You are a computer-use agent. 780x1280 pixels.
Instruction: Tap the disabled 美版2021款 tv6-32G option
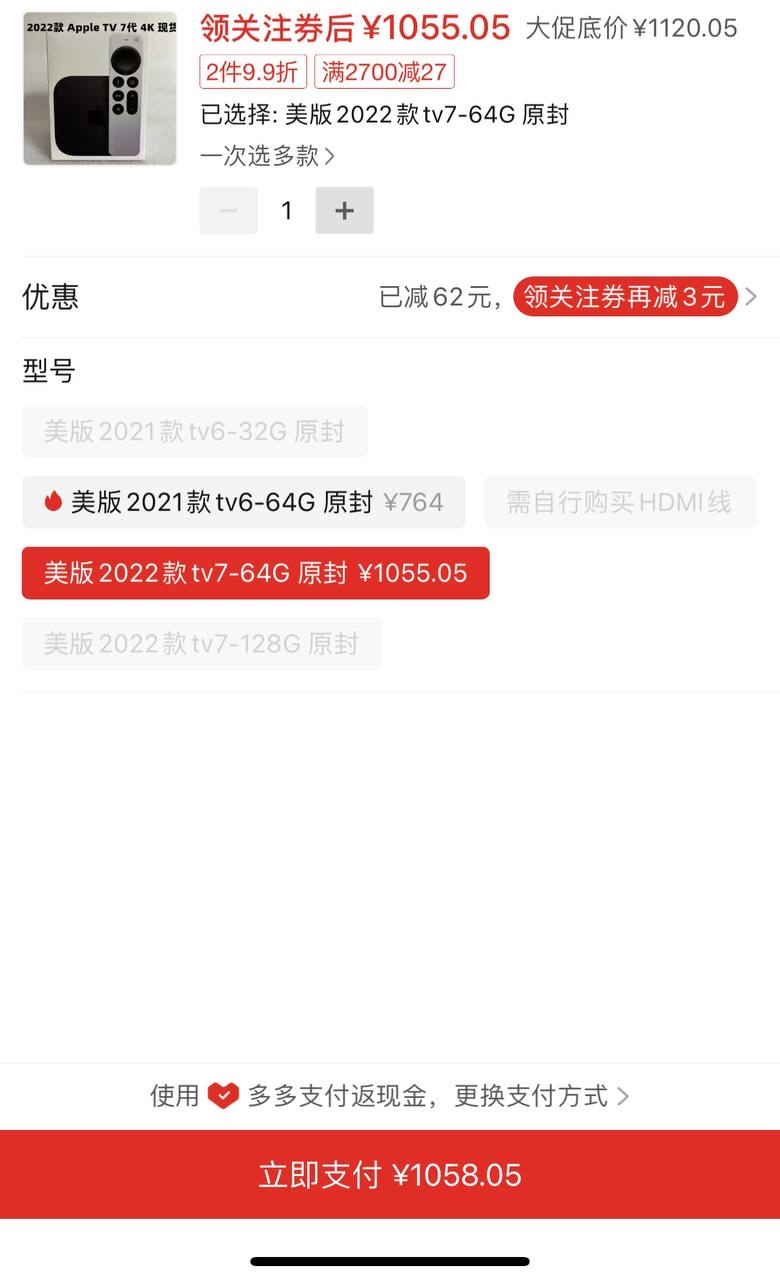pyautogui.click(x=194, y=431)
